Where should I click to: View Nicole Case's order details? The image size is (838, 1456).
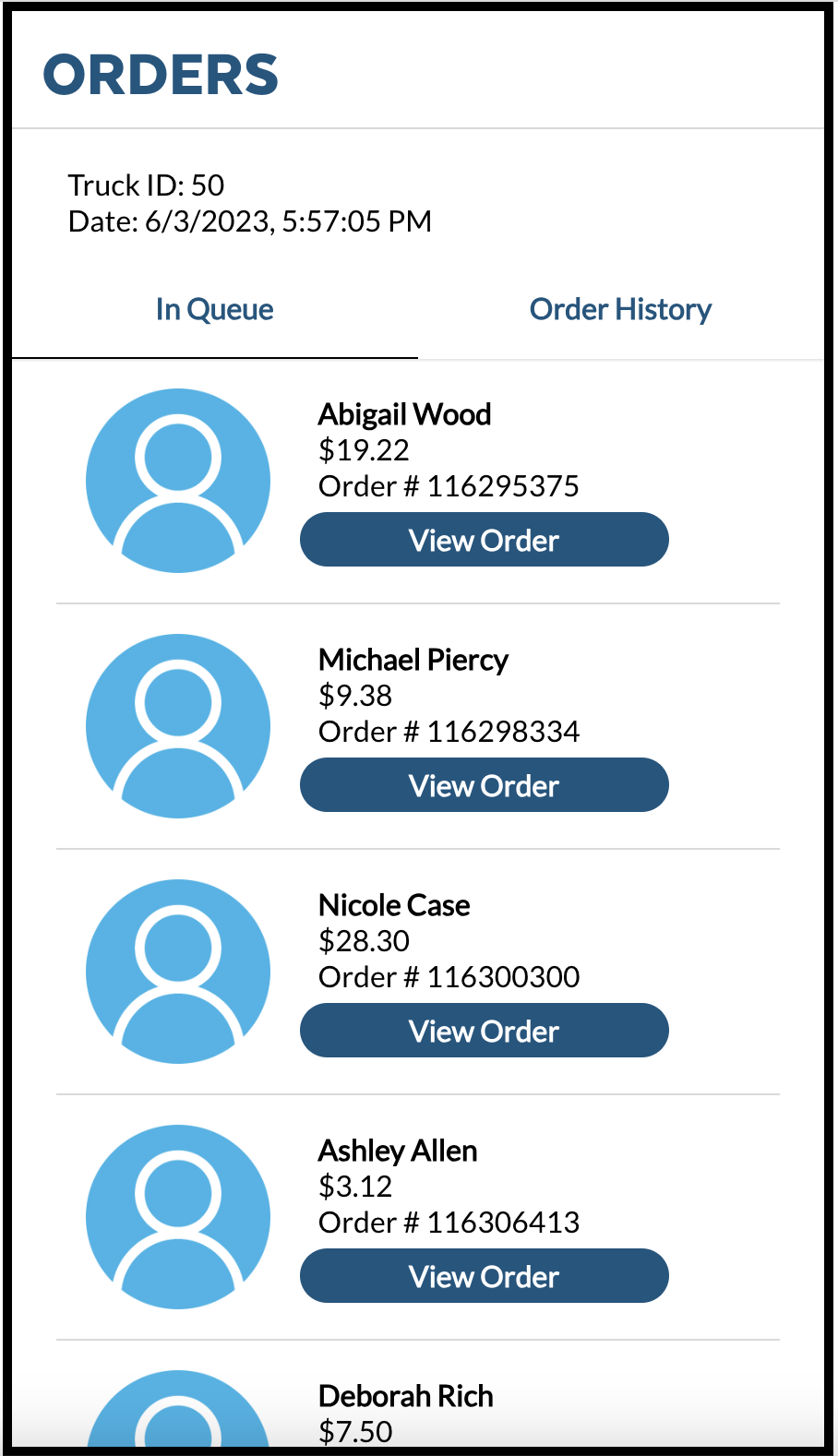click(x=484, y=1031)
